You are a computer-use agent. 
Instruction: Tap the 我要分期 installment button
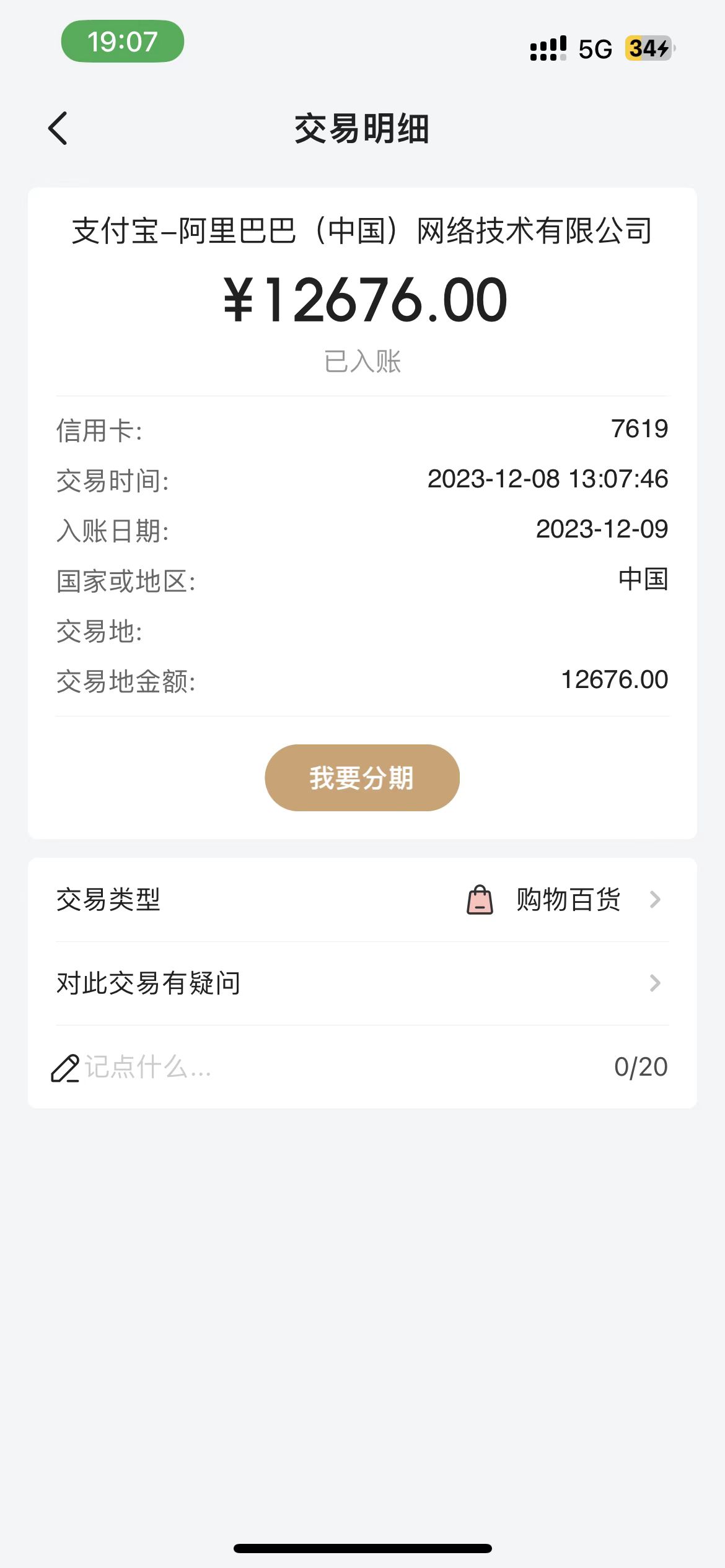362,777
